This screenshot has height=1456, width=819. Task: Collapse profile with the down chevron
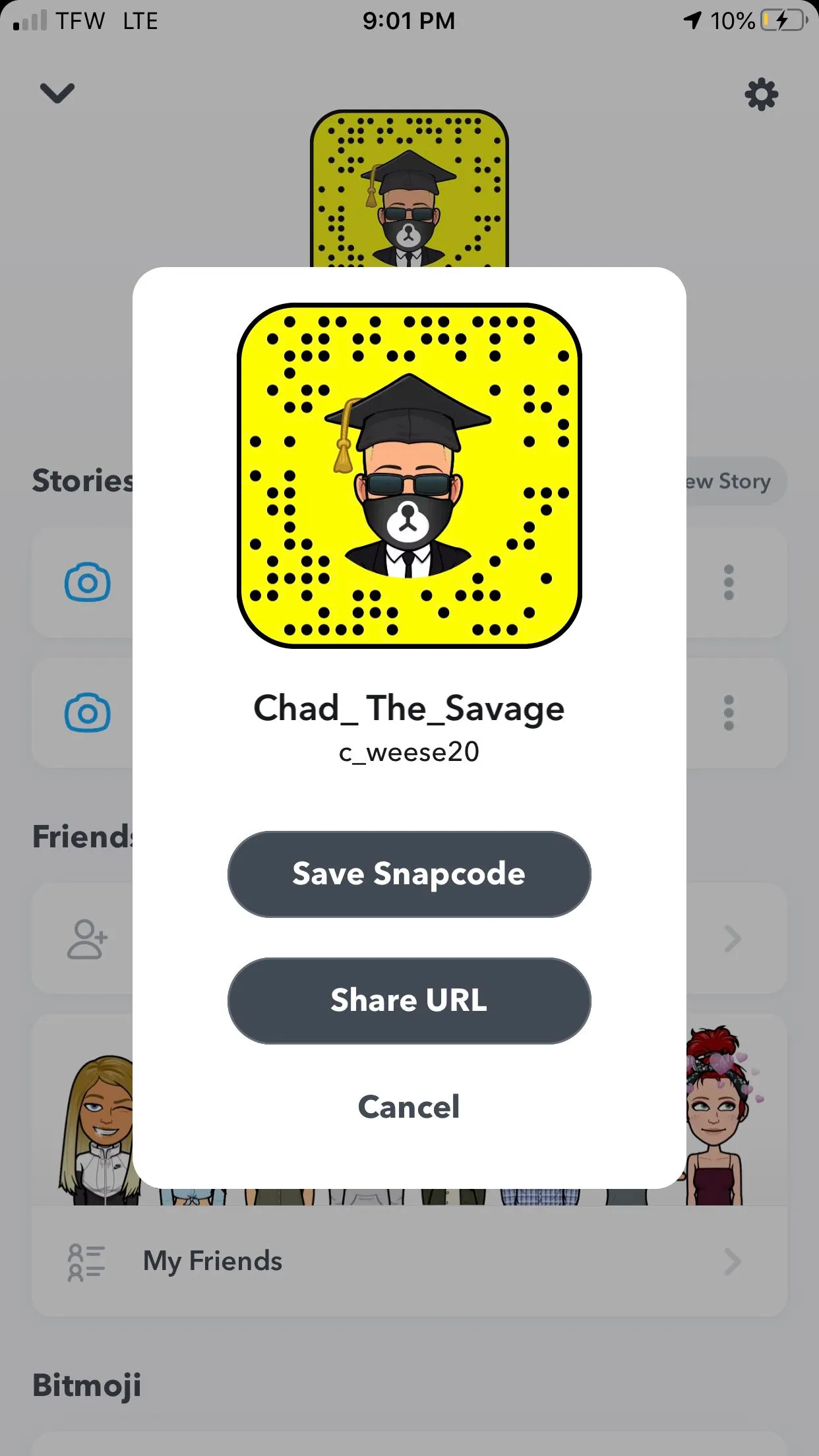tap(57, 93)
